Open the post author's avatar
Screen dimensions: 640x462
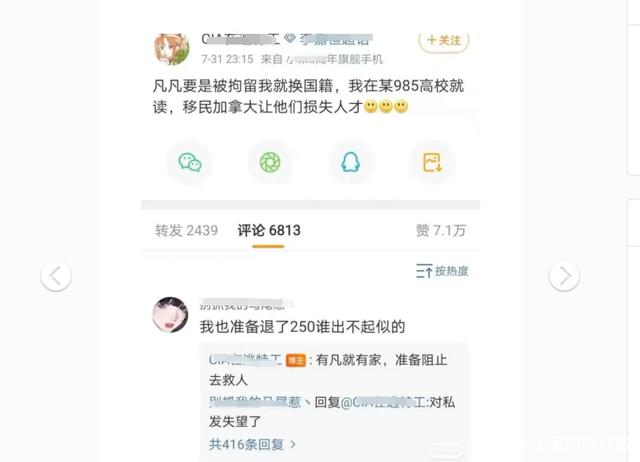[x=171, y=47]
